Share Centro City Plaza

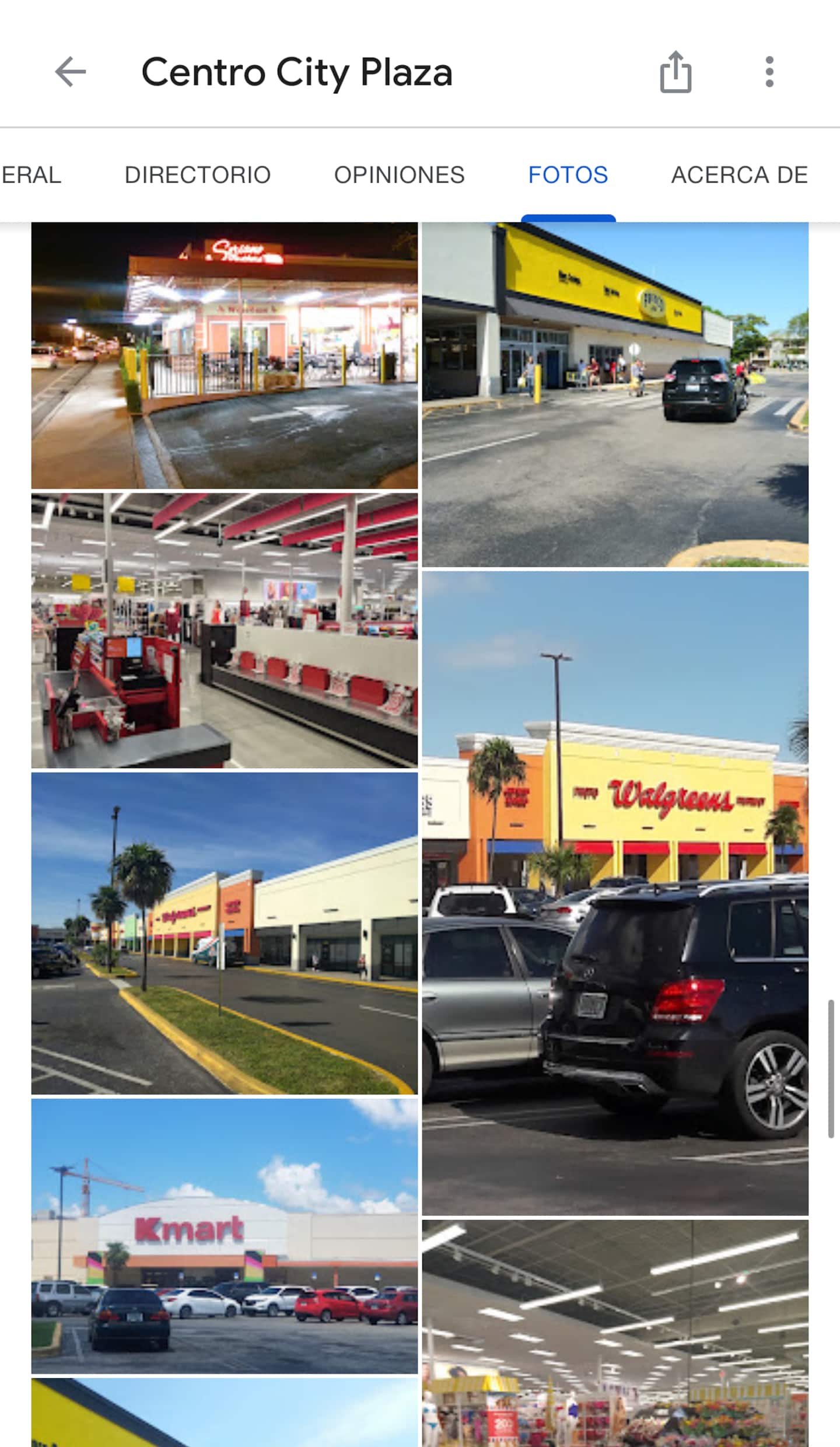[x=675, y=72]
